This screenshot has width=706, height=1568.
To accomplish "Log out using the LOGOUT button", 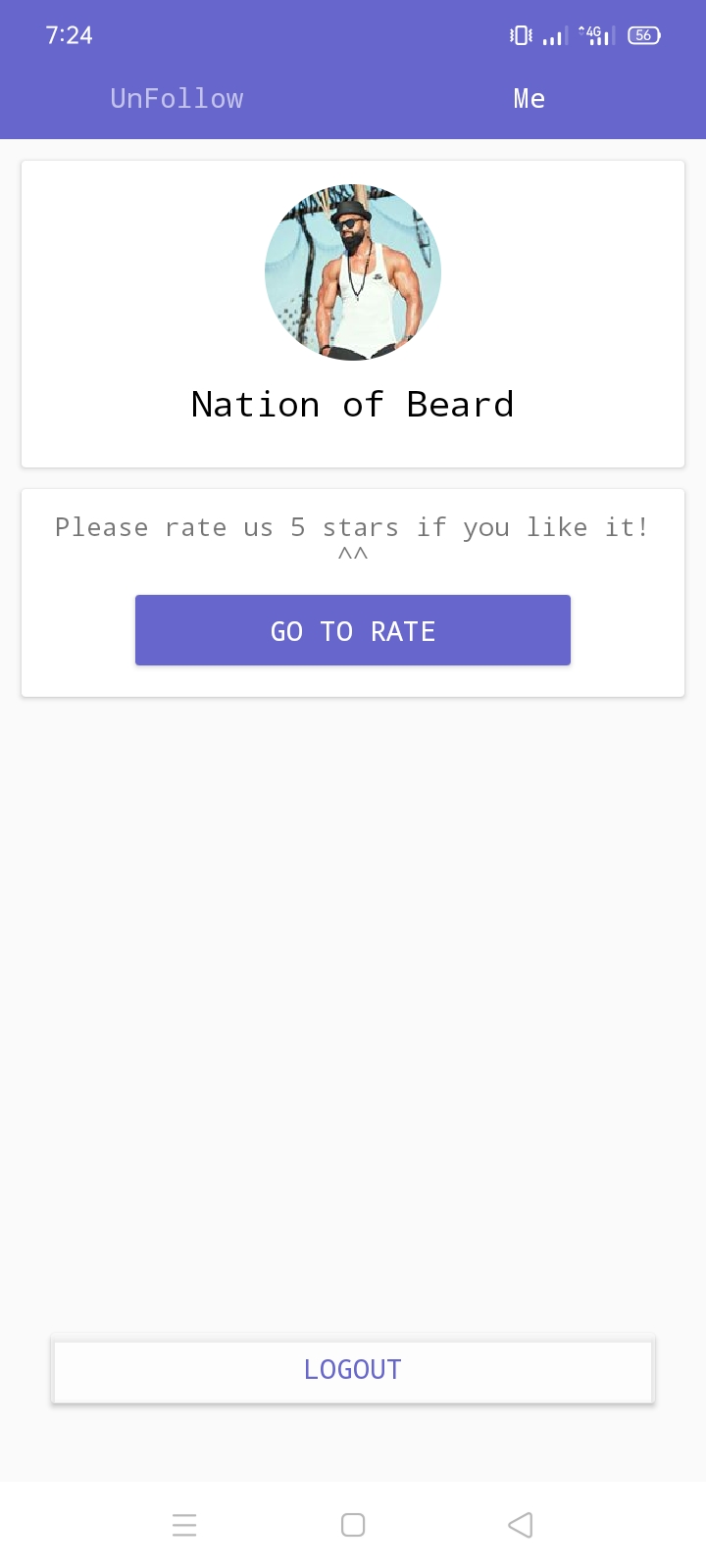I will click(353, 1370).
